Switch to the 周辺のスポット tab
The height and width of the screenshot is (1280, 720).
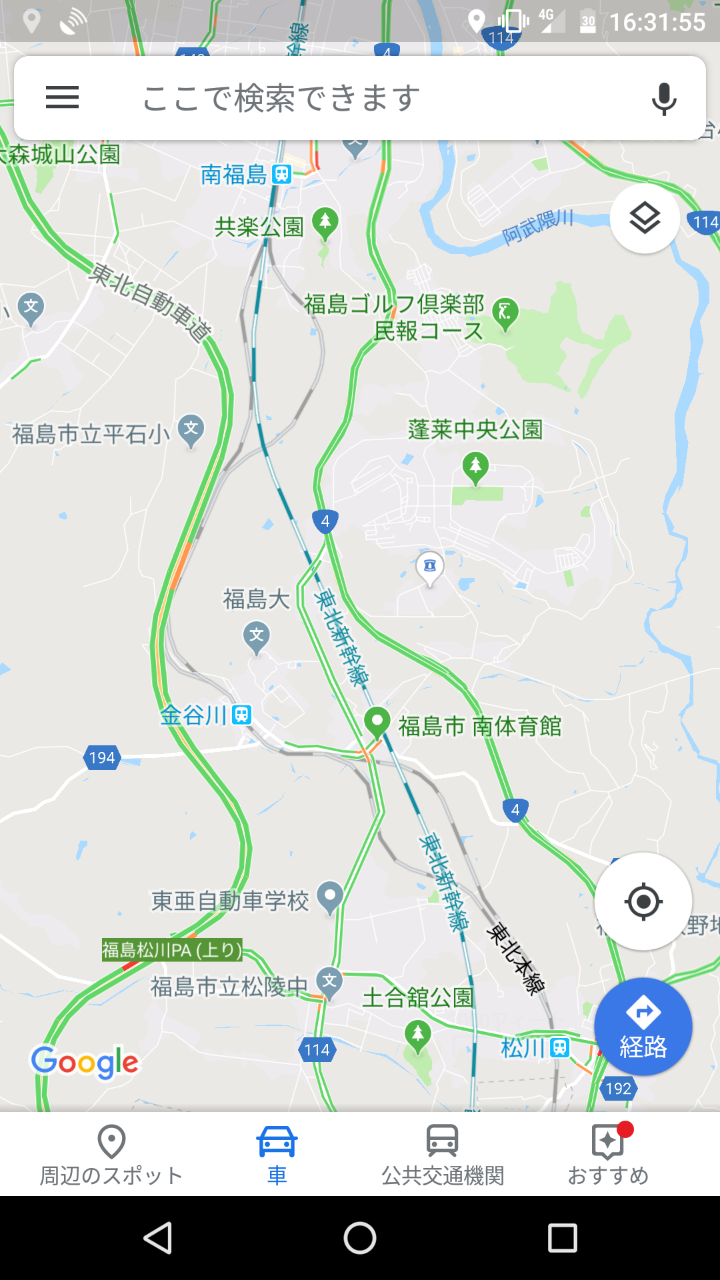click(111, 1155)
